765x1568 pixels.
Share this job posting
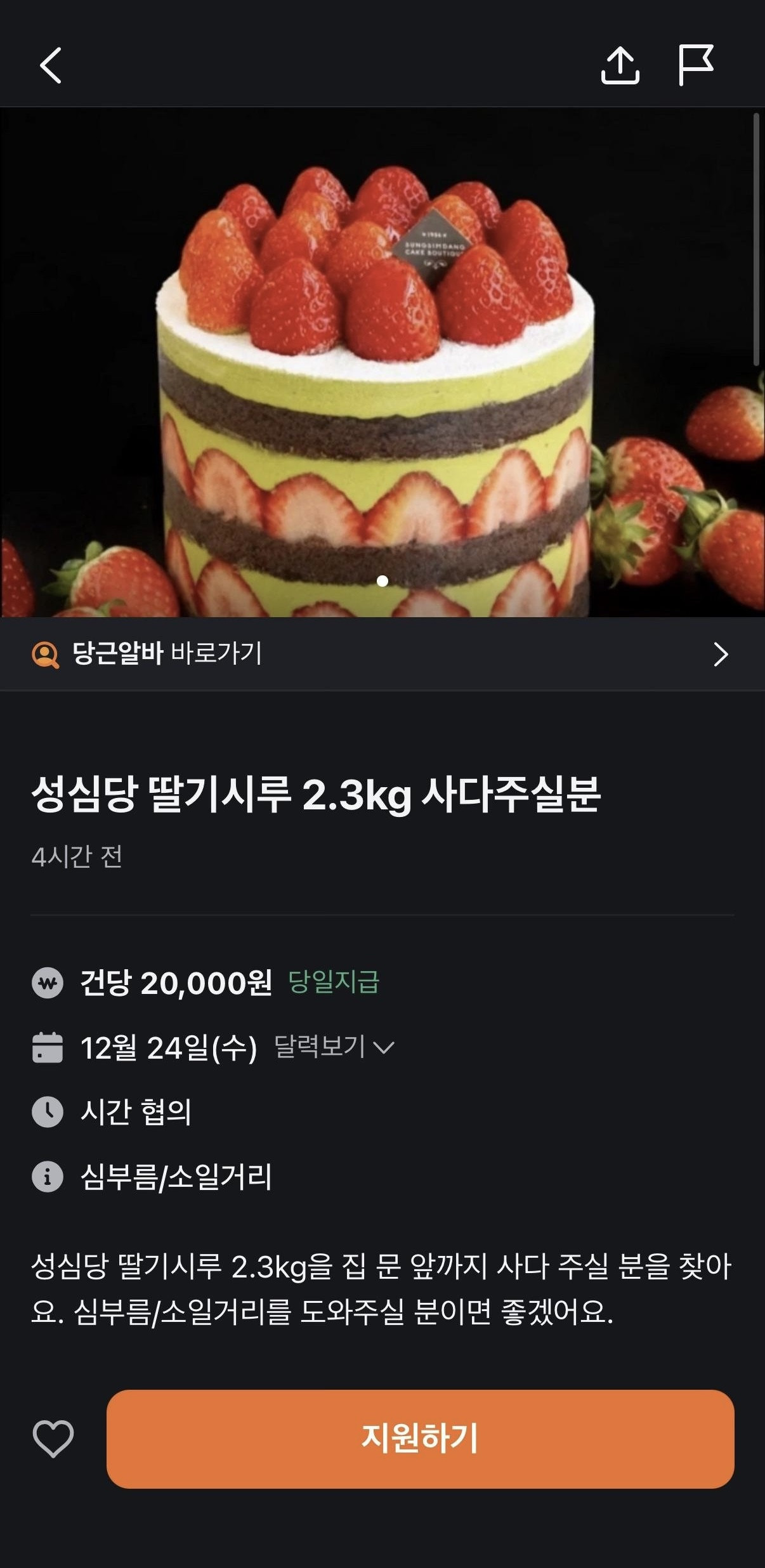pyautogui.click(x=620, y=65)
